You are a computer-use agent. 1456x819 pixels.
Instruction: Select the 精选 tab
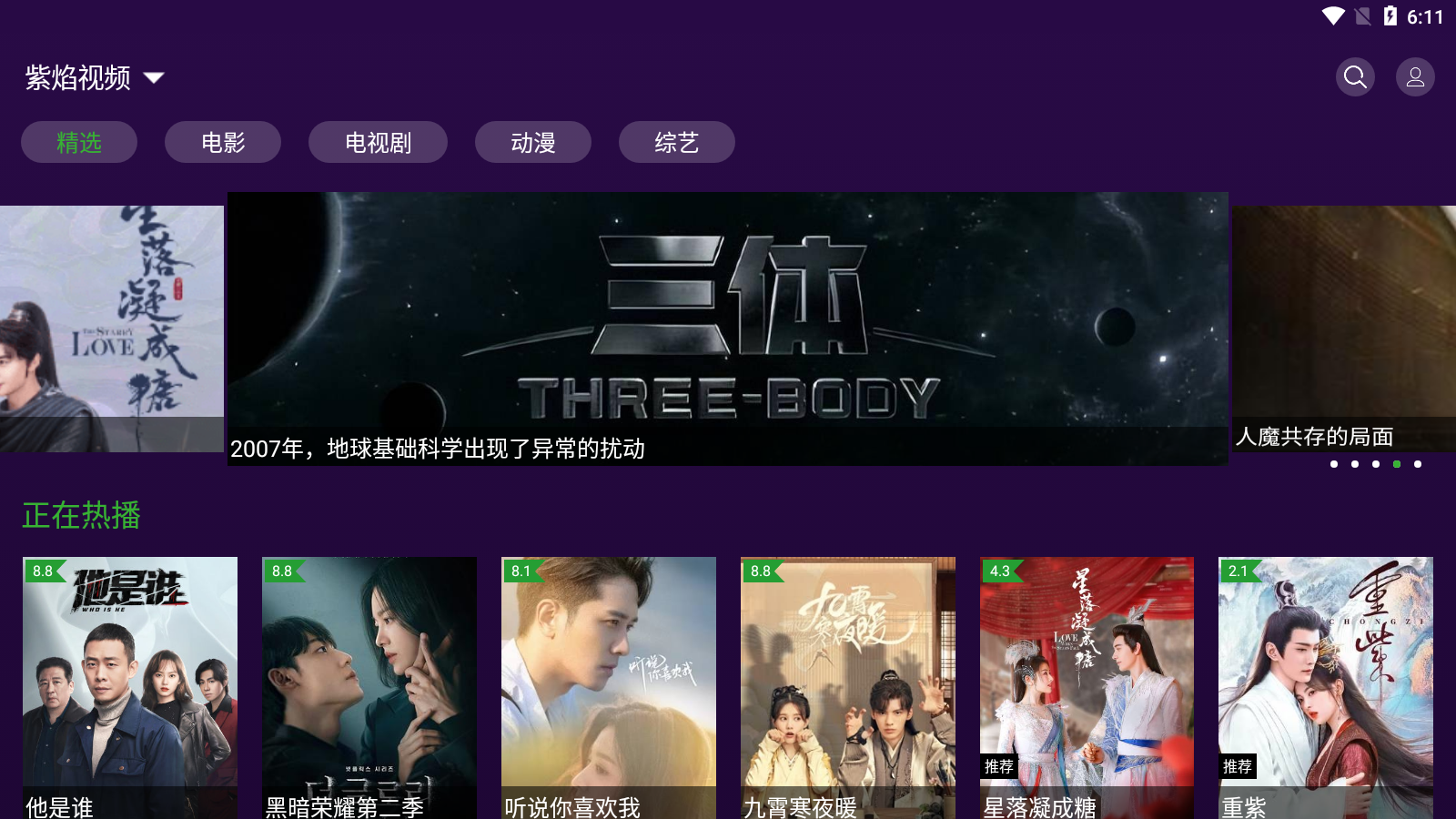tap(79, 142)
